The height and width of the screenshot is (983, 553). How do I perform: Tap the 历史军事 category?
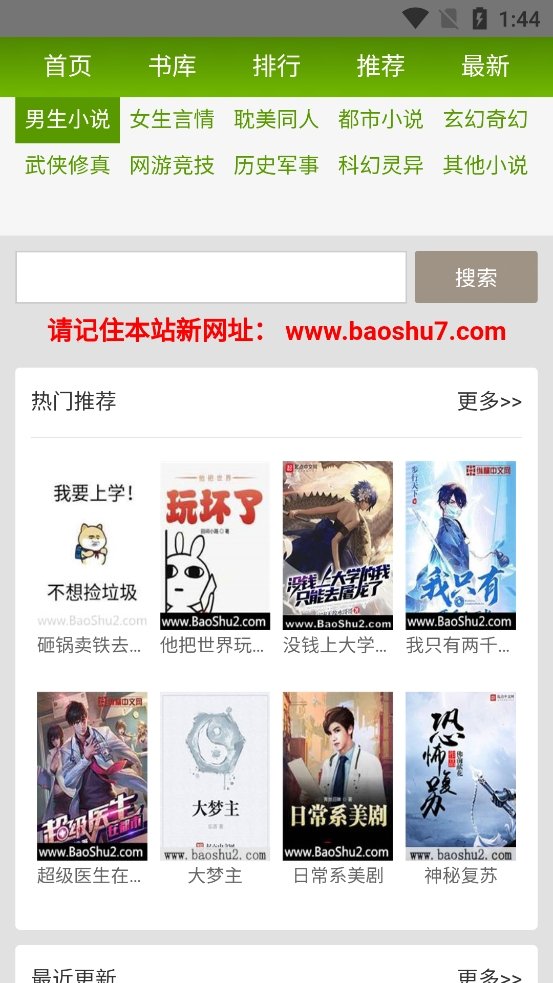click(276, 166)
